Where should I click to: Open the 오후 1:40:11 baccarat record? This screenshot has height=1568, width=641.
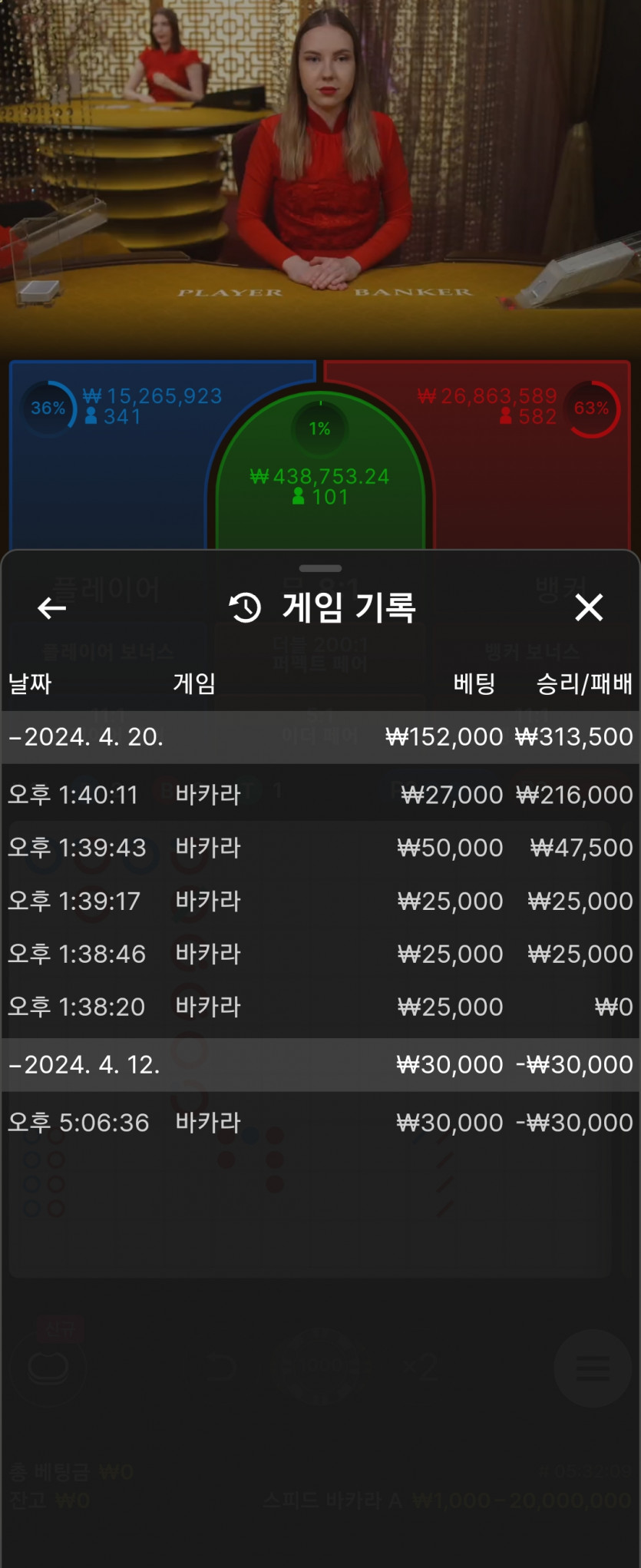click(320, 795)
